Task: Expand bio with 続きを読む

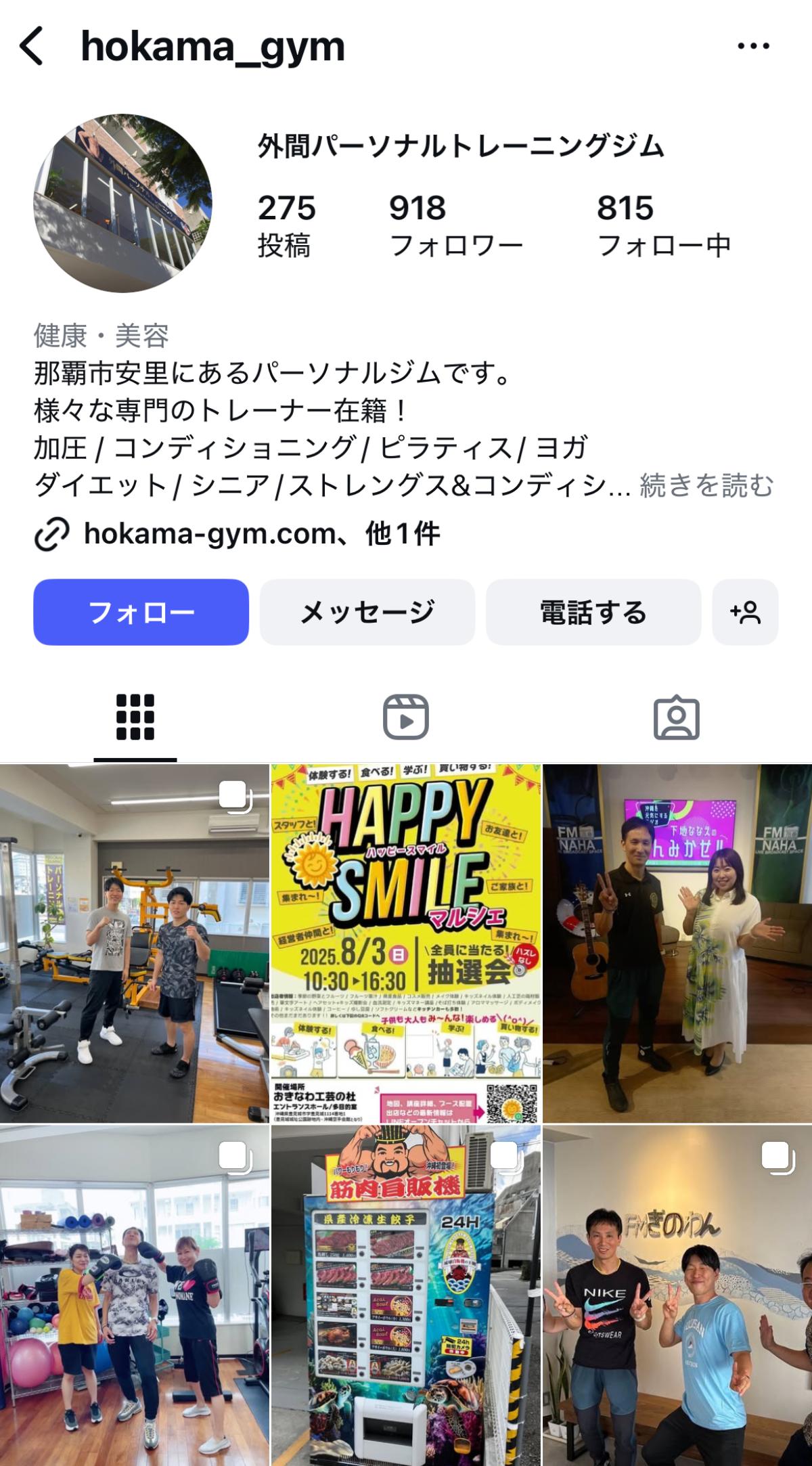Action: point(706,485)
